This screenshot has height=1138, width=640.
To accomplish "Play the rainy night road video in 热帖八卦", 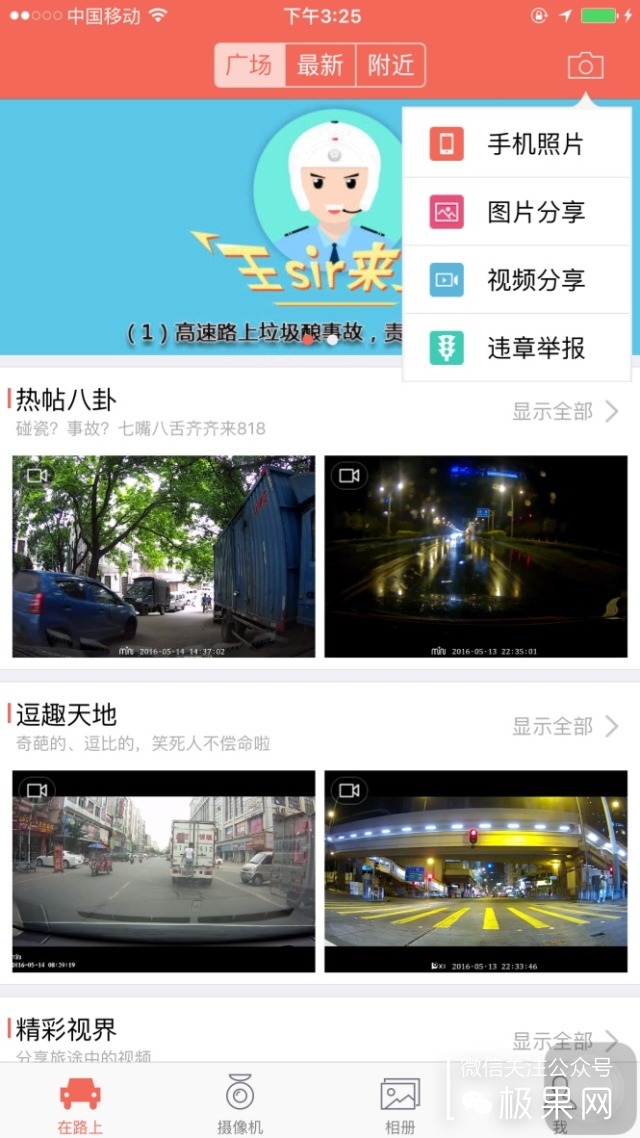I will pos(476,556).
